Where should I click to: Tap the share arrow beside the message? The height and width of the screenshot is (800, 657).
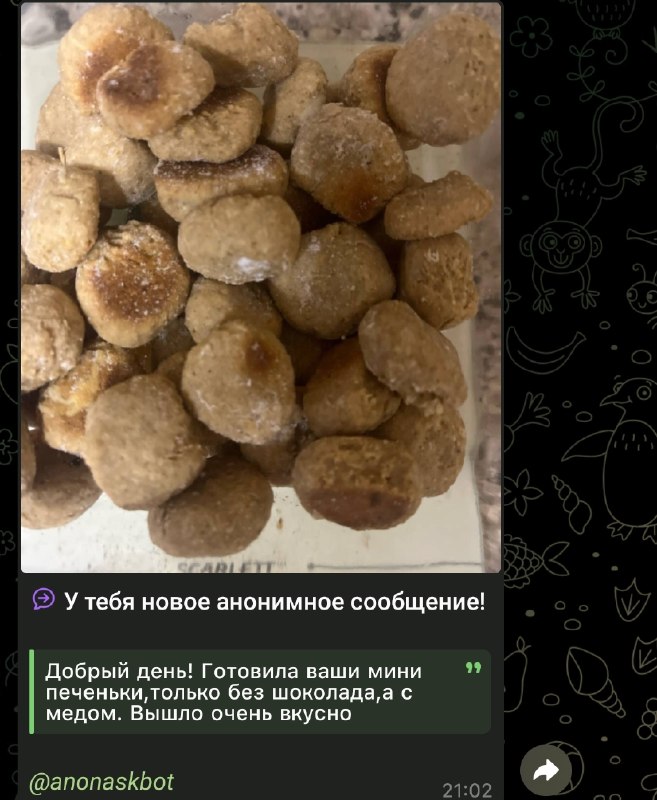tap(546, 770)
